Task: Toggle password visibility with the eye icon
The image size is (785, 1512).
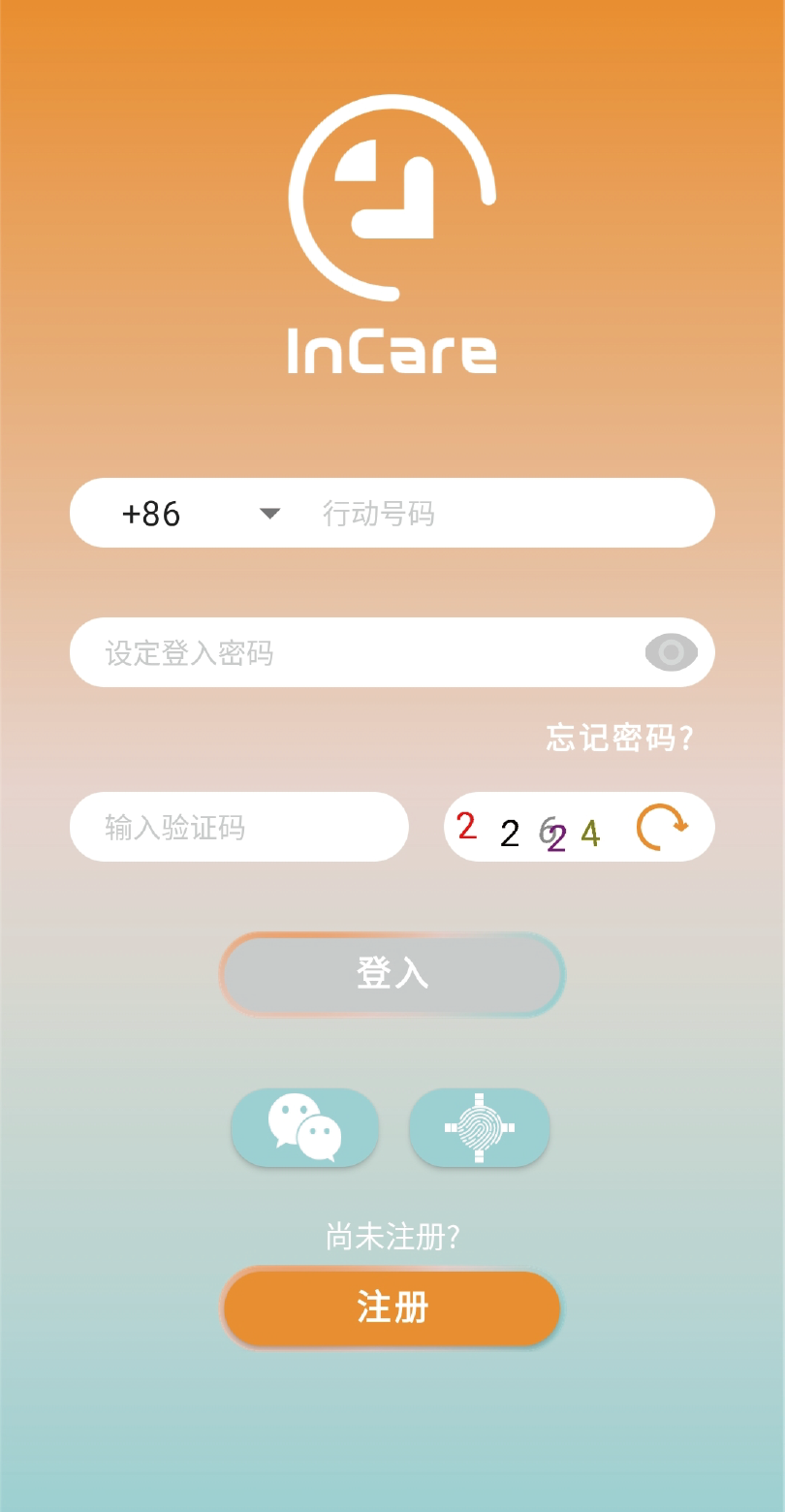Action: [671, 652]
